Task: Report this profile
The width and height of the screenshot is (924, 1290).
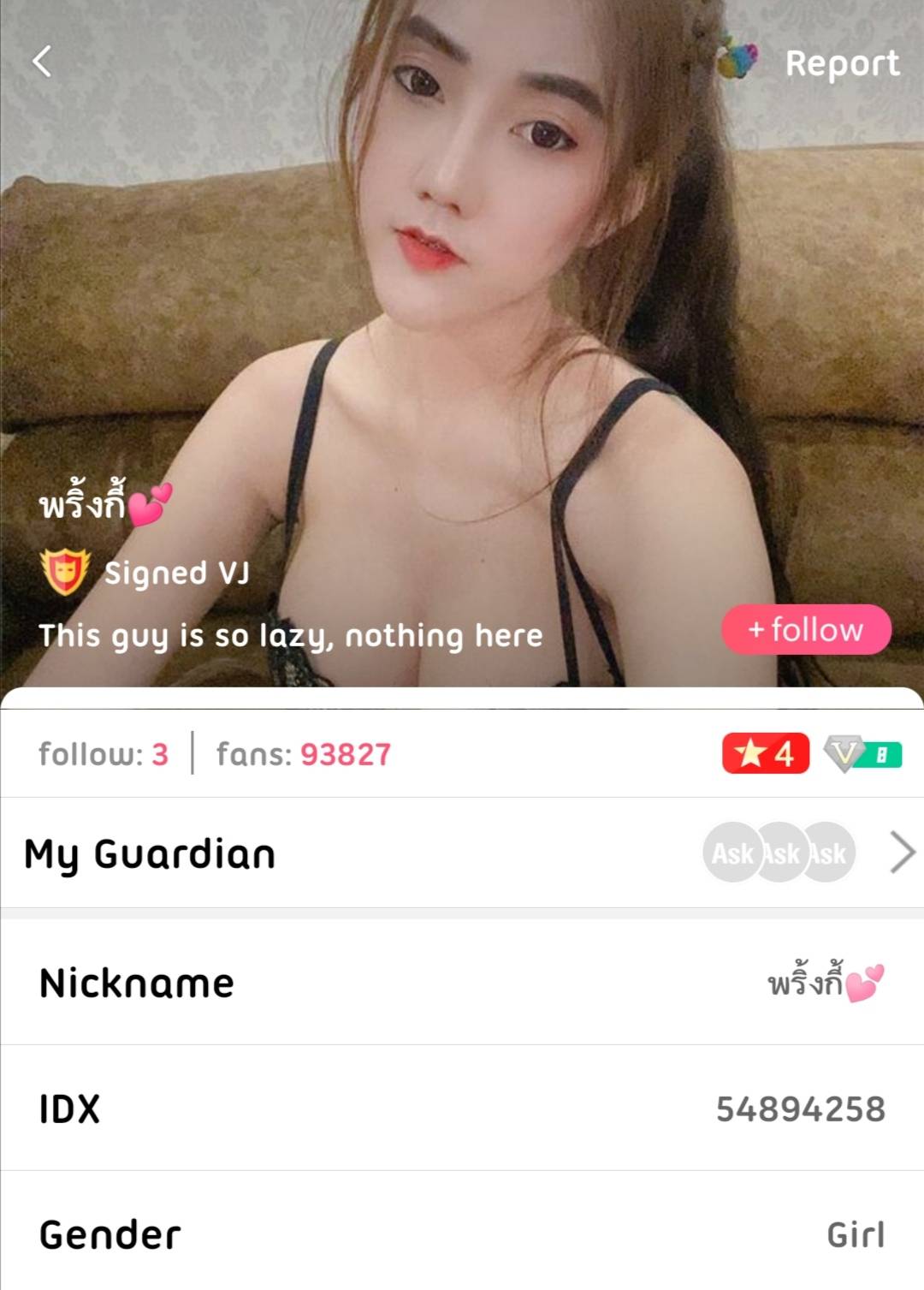Action: [841, 62]
